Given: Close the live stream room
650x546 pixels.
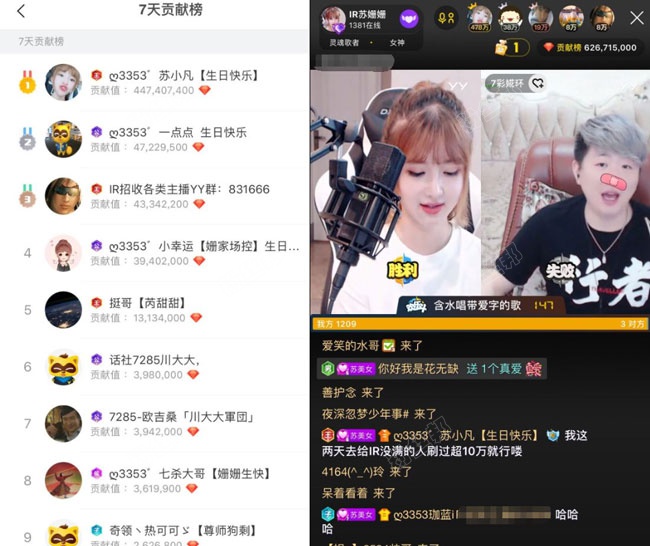Looking at the screenshot, I should coord(636,17).
